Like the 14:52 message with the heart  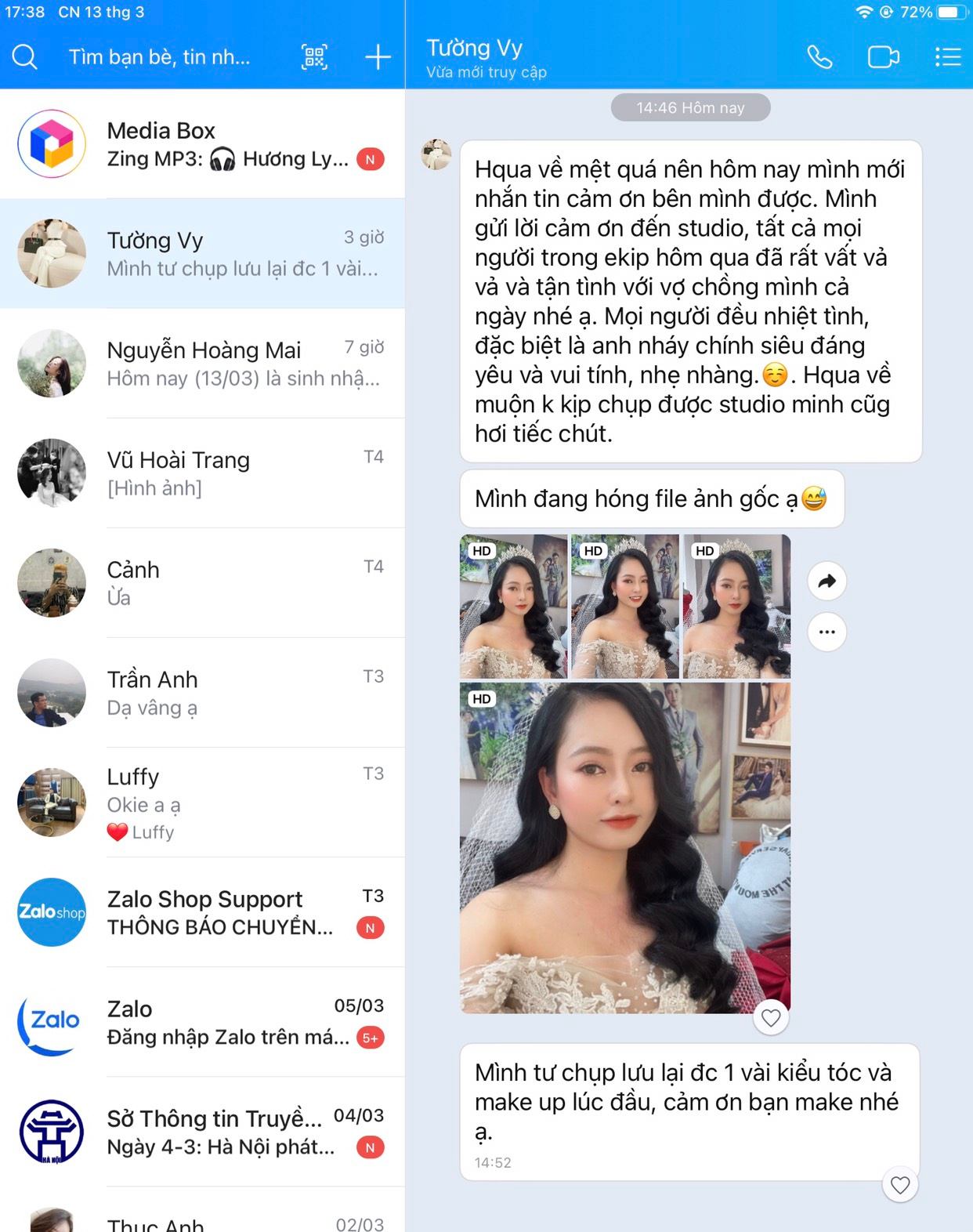[899, 1185]
